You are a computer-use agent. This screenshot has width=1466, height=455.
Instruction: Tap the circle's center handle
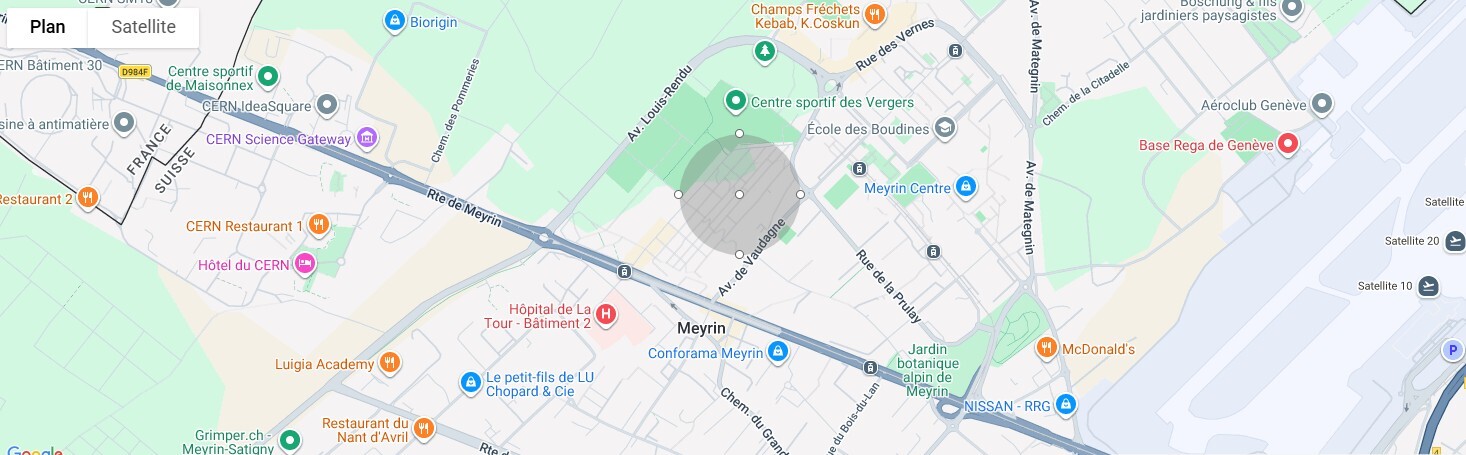739,194
